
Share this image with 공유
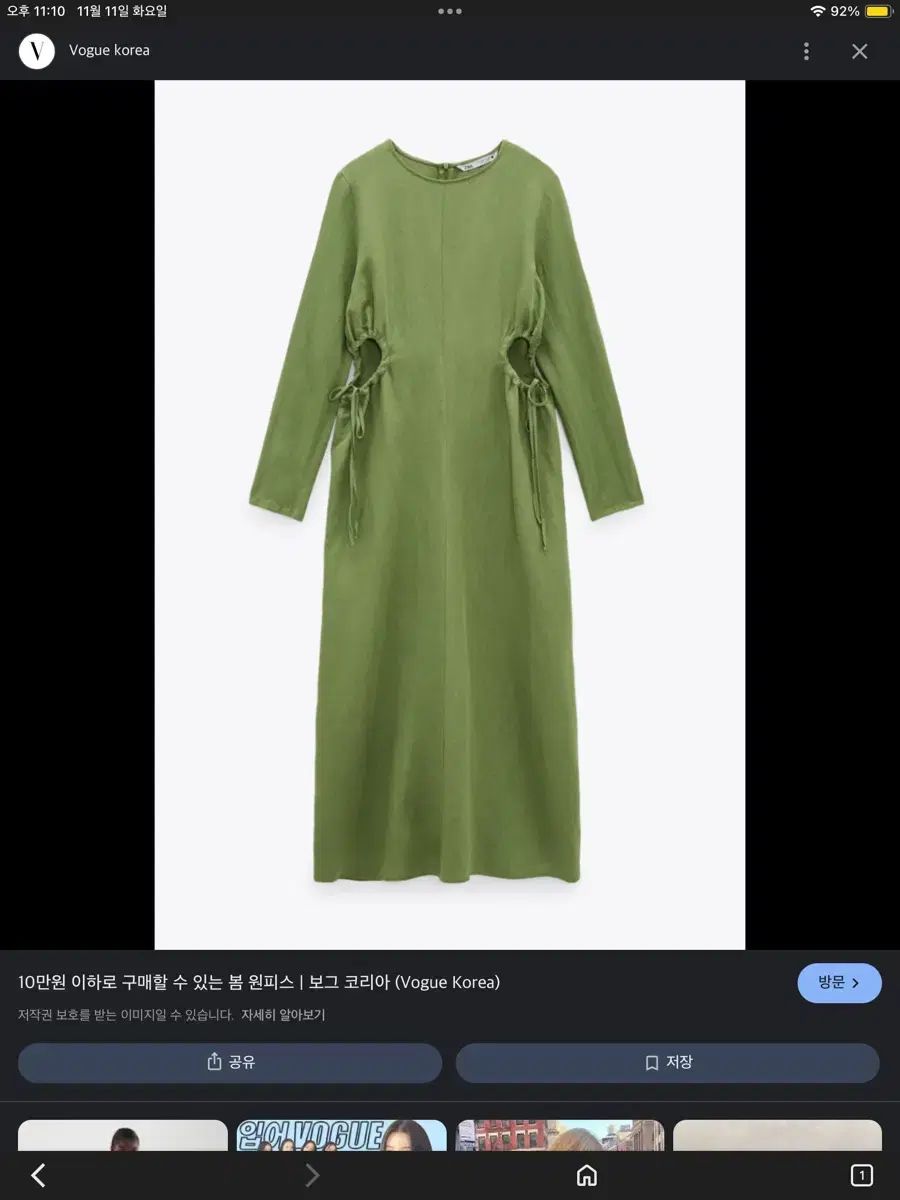pyautogui.click(x=230, y=1062)
